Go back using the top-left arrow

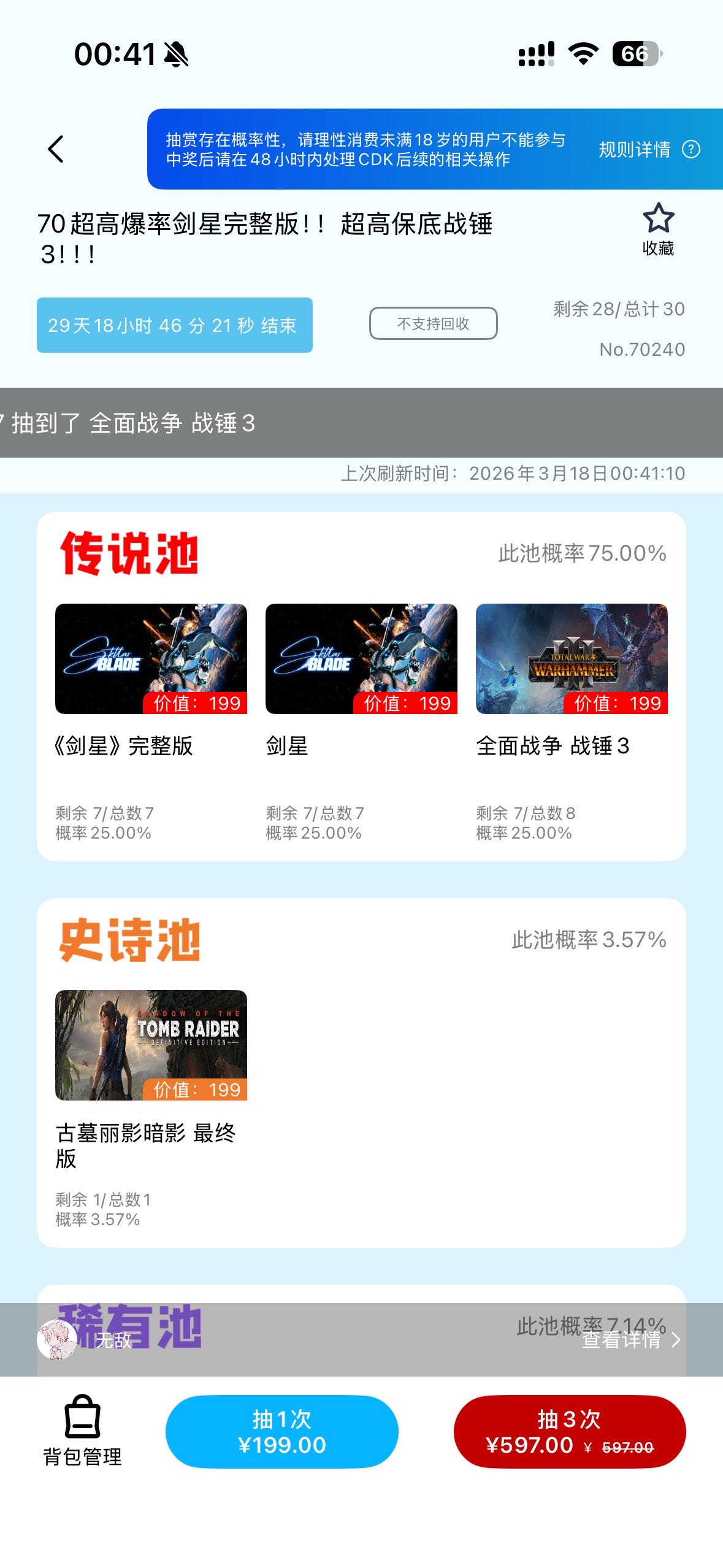tap(55, 149)
